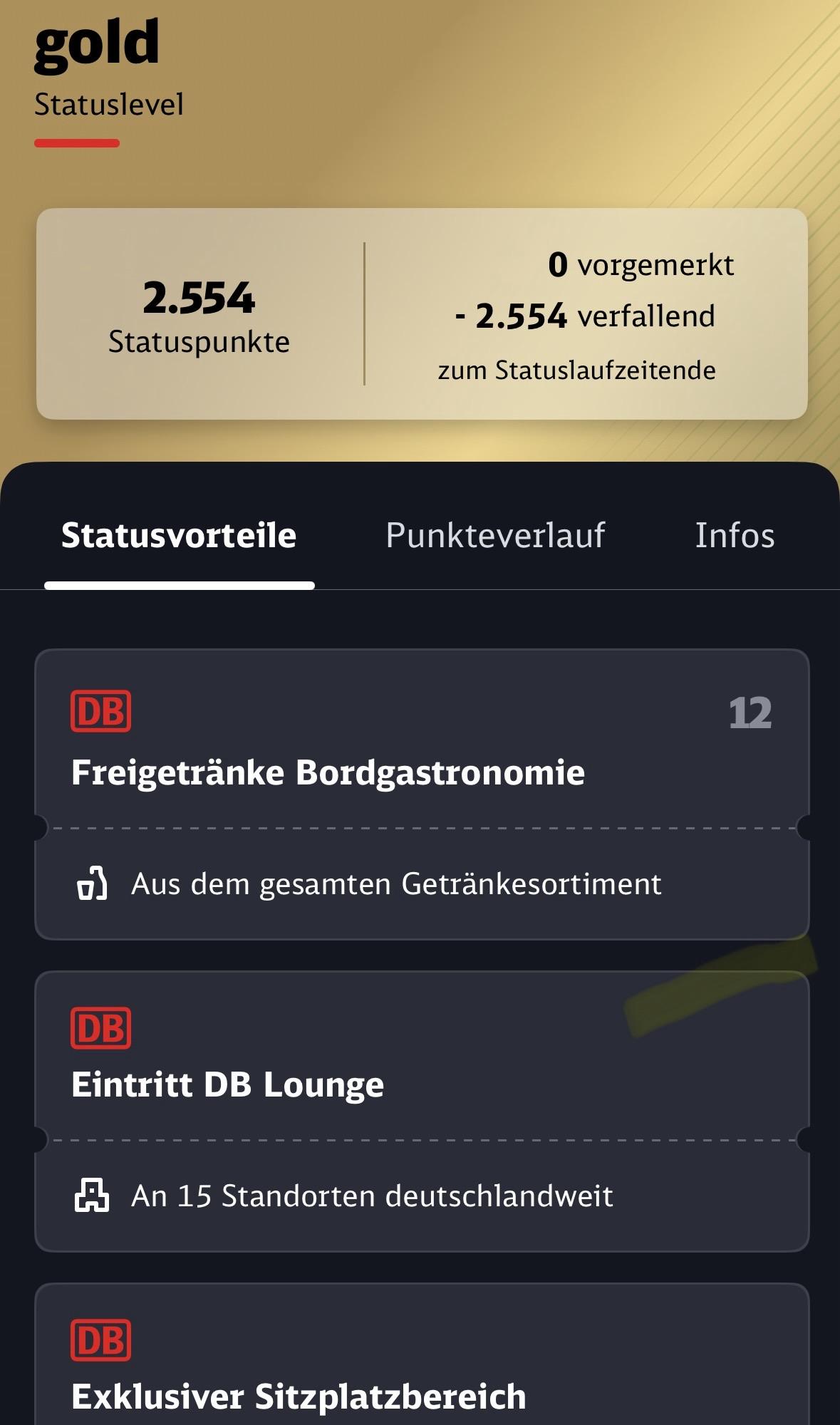Image resolution: width=840 pixels, height=1425 pixels.
Task: Select the Infos tab
Action: (x=735, y=536)
